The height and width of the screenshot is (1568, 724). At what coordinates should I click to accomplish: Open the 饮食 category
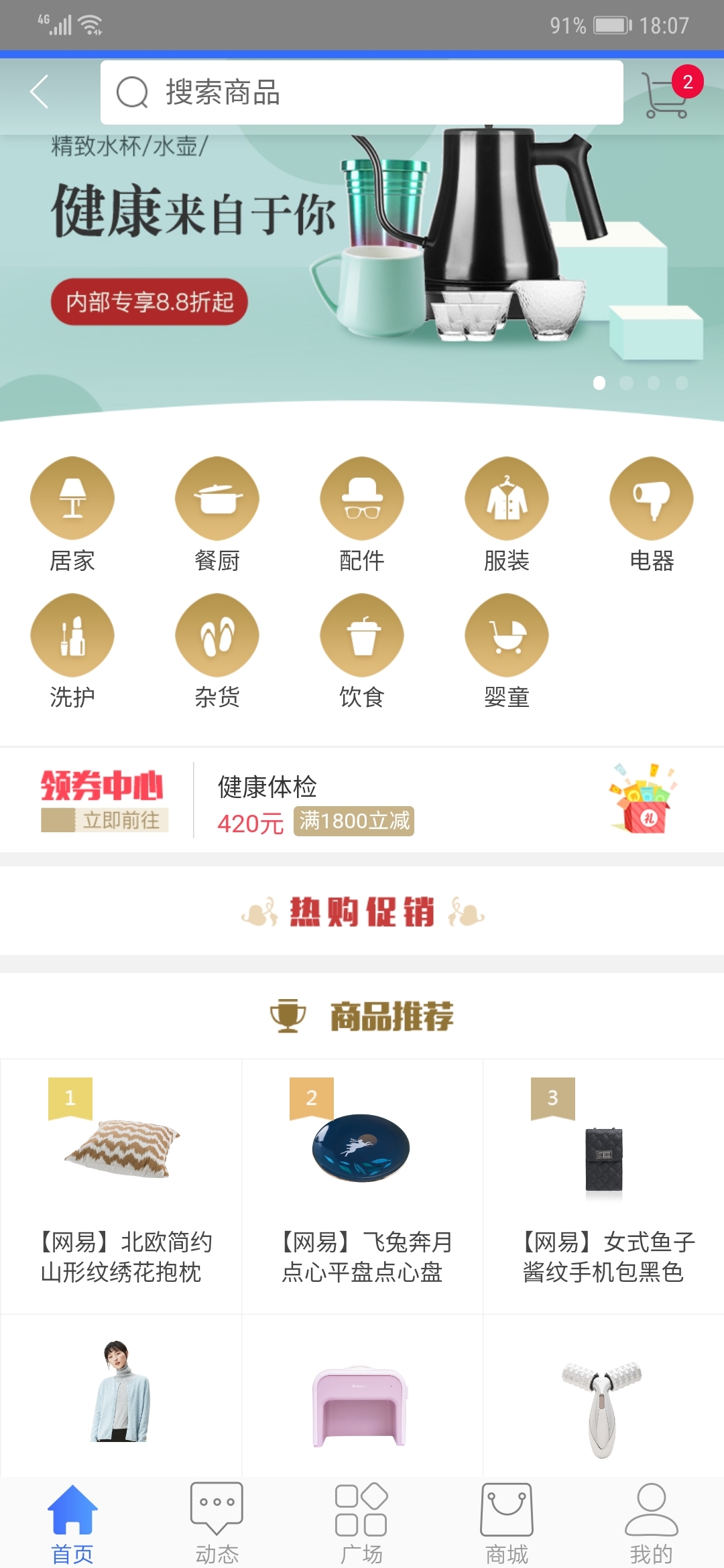(362, 651)
